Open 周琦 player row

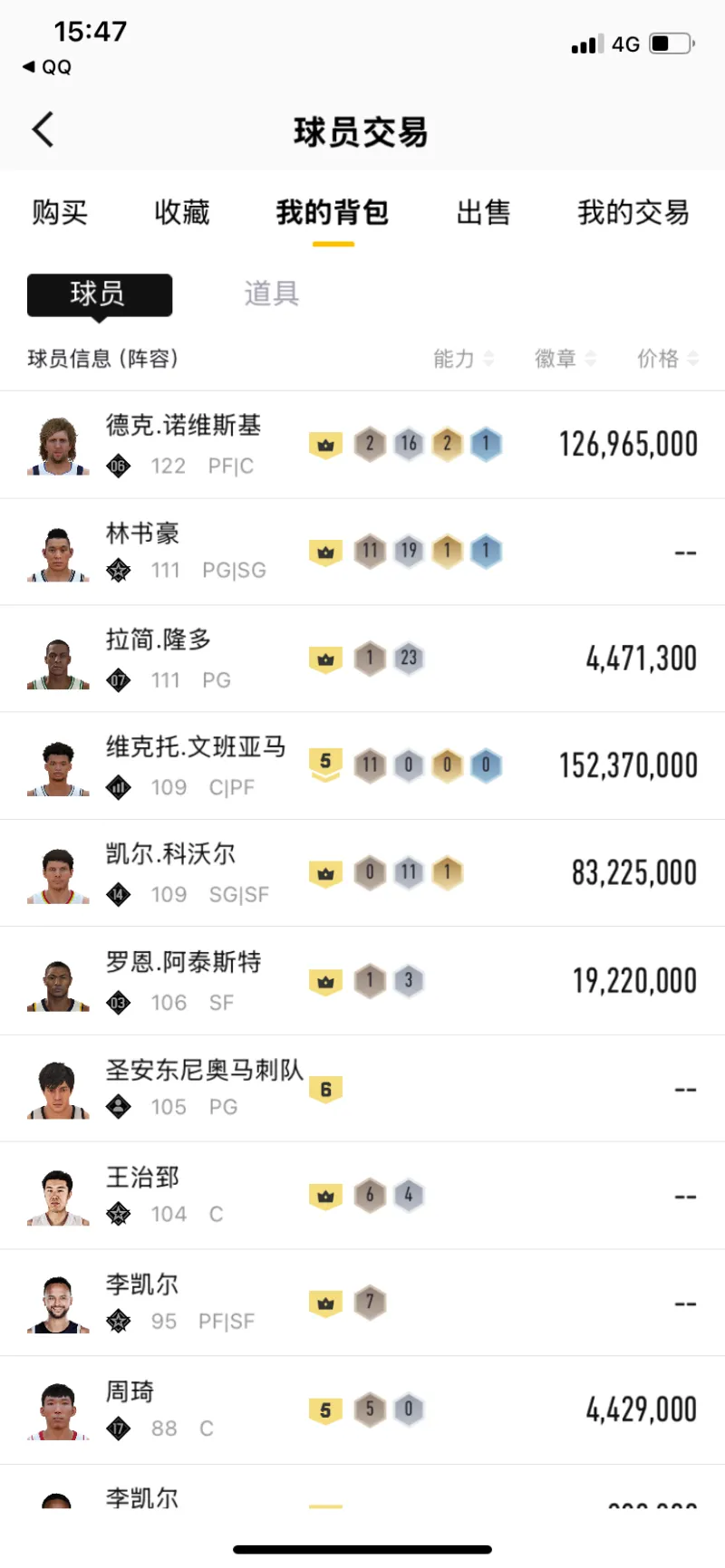[362, 1409]
